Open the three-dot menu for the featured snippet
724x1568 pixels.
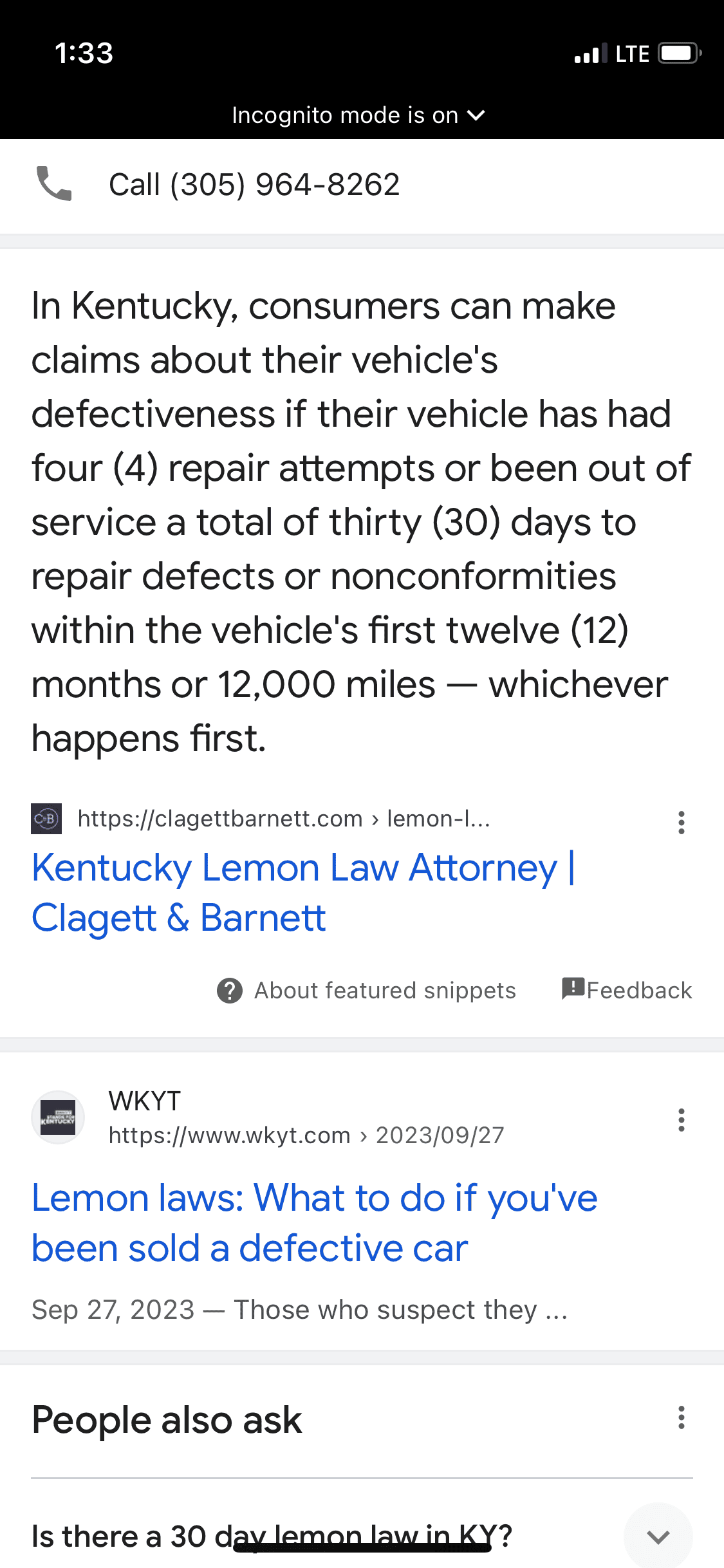point(681,823)
